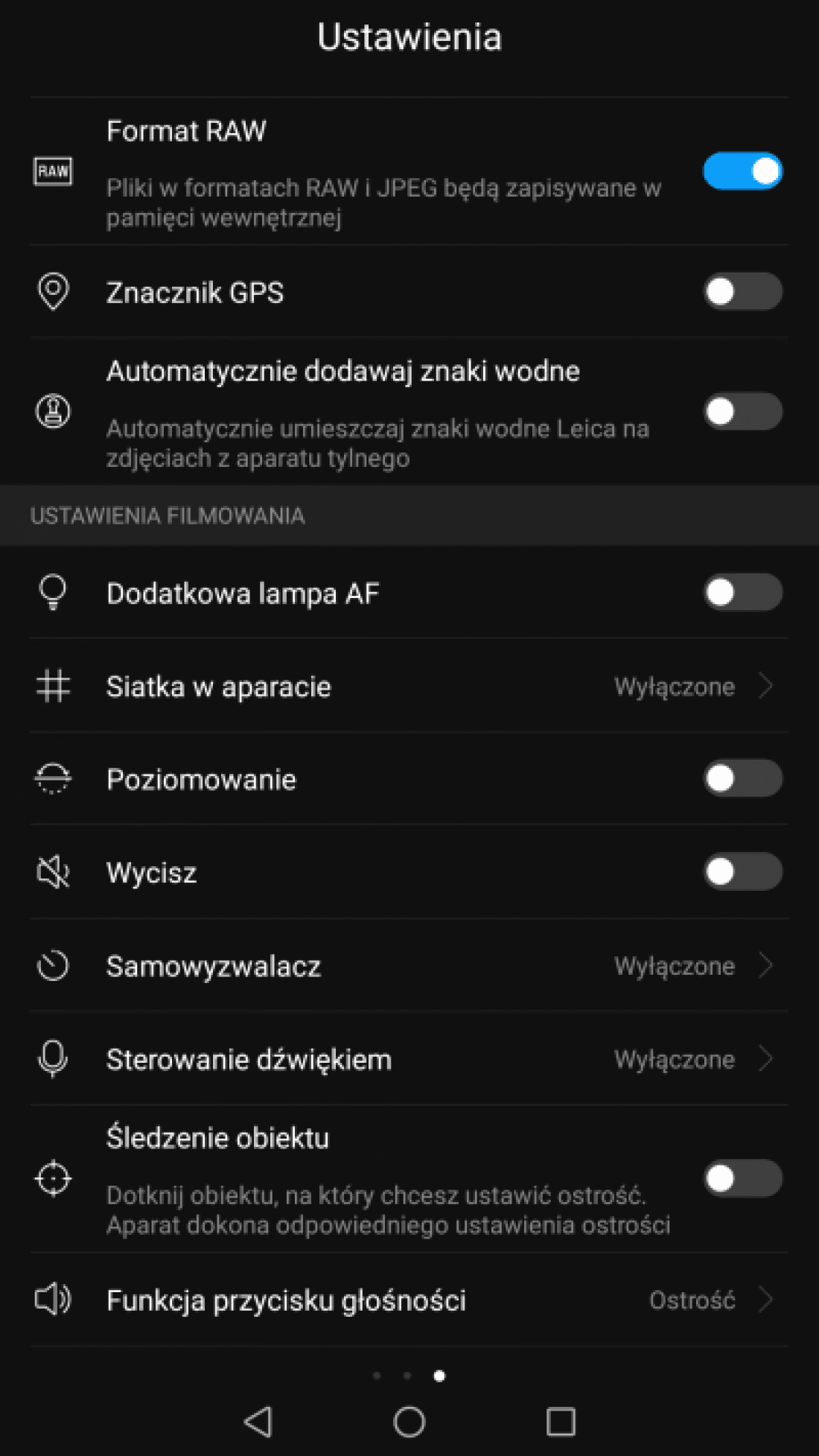
Task: Turn on Znacznik GPS
Action: click(742, 292)
